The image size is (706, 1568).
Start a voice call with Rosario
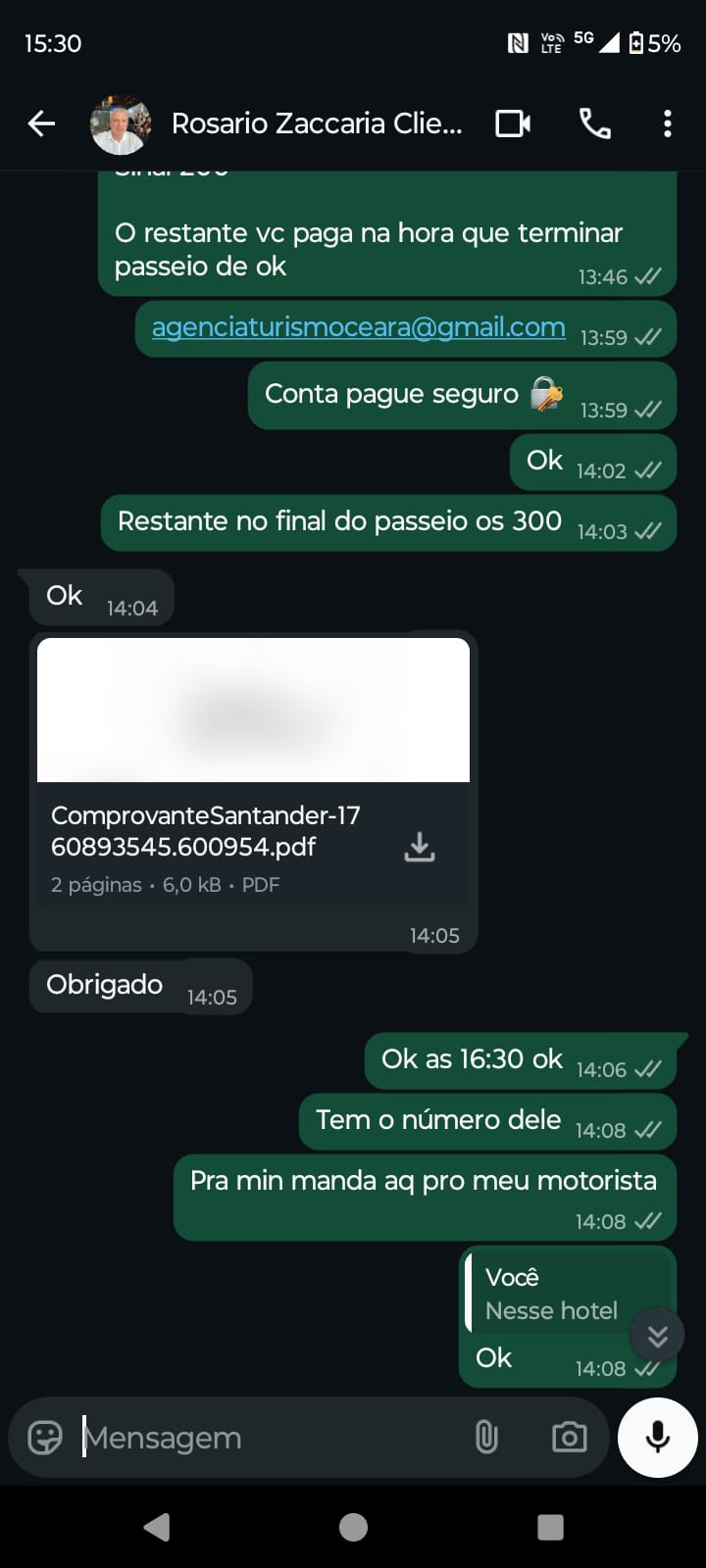tap(594, 123)
